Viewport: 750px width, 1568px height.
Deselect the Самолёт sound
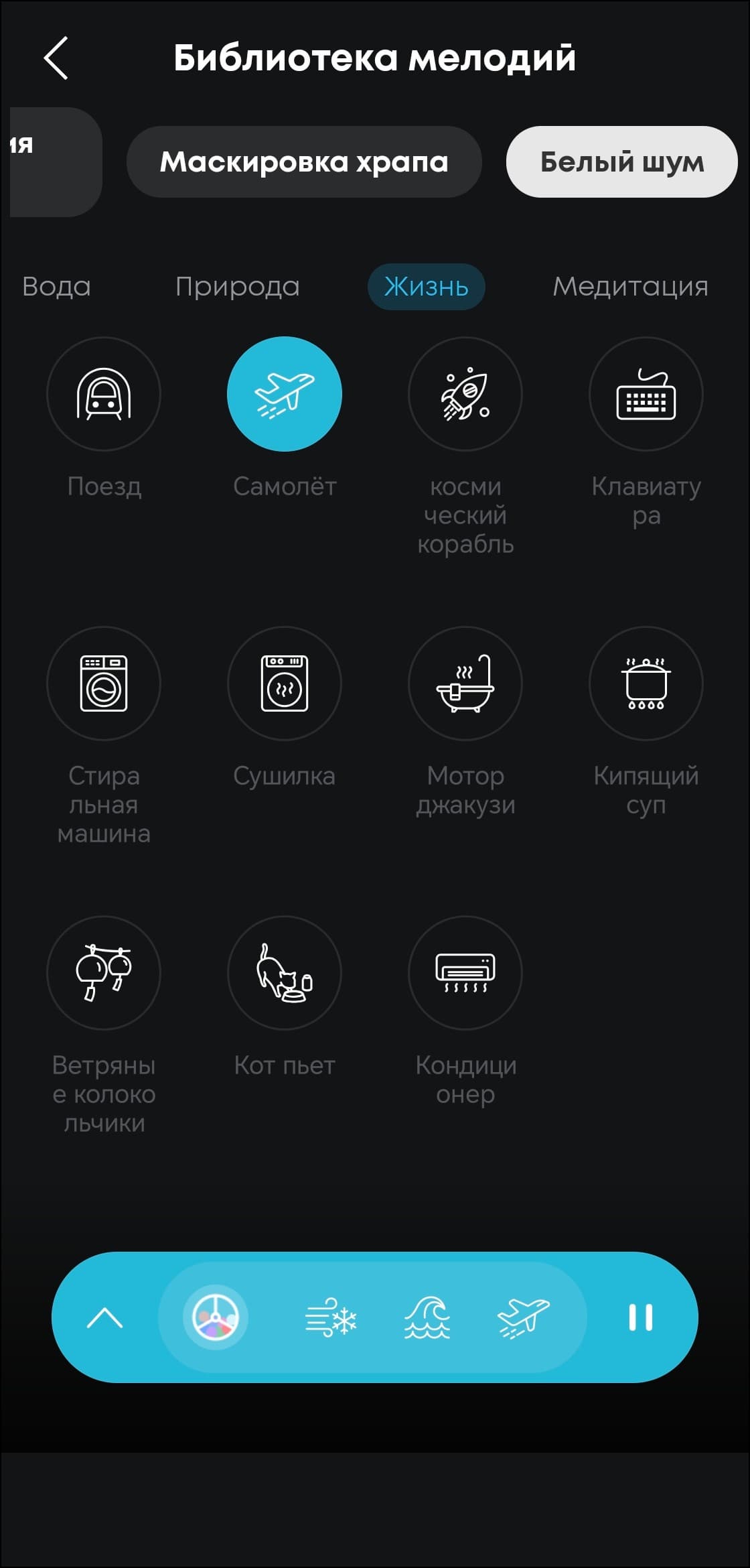[x=285, y=394]
